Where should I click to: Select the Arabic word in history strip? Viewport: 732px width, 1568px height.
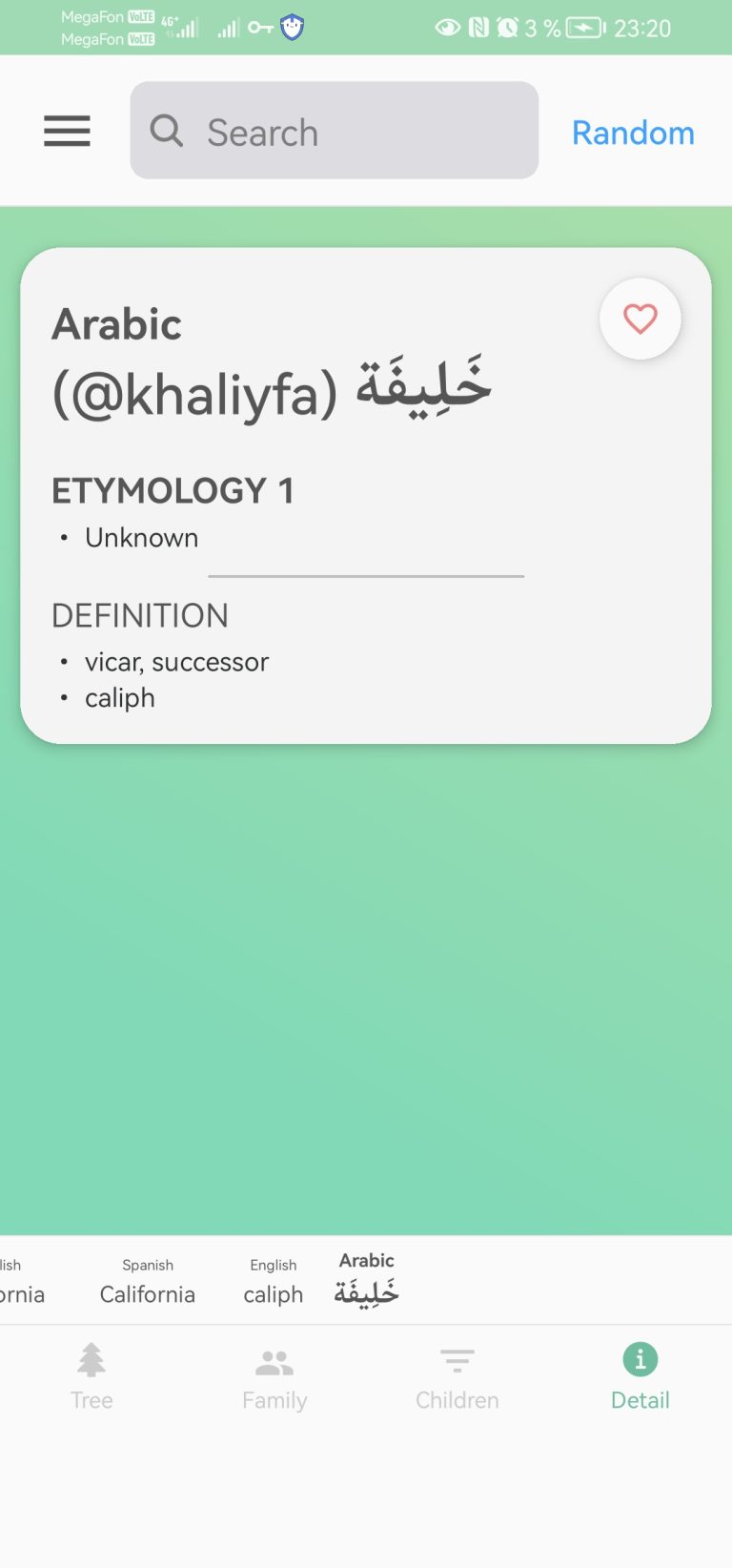click(x=367, y=1280)
